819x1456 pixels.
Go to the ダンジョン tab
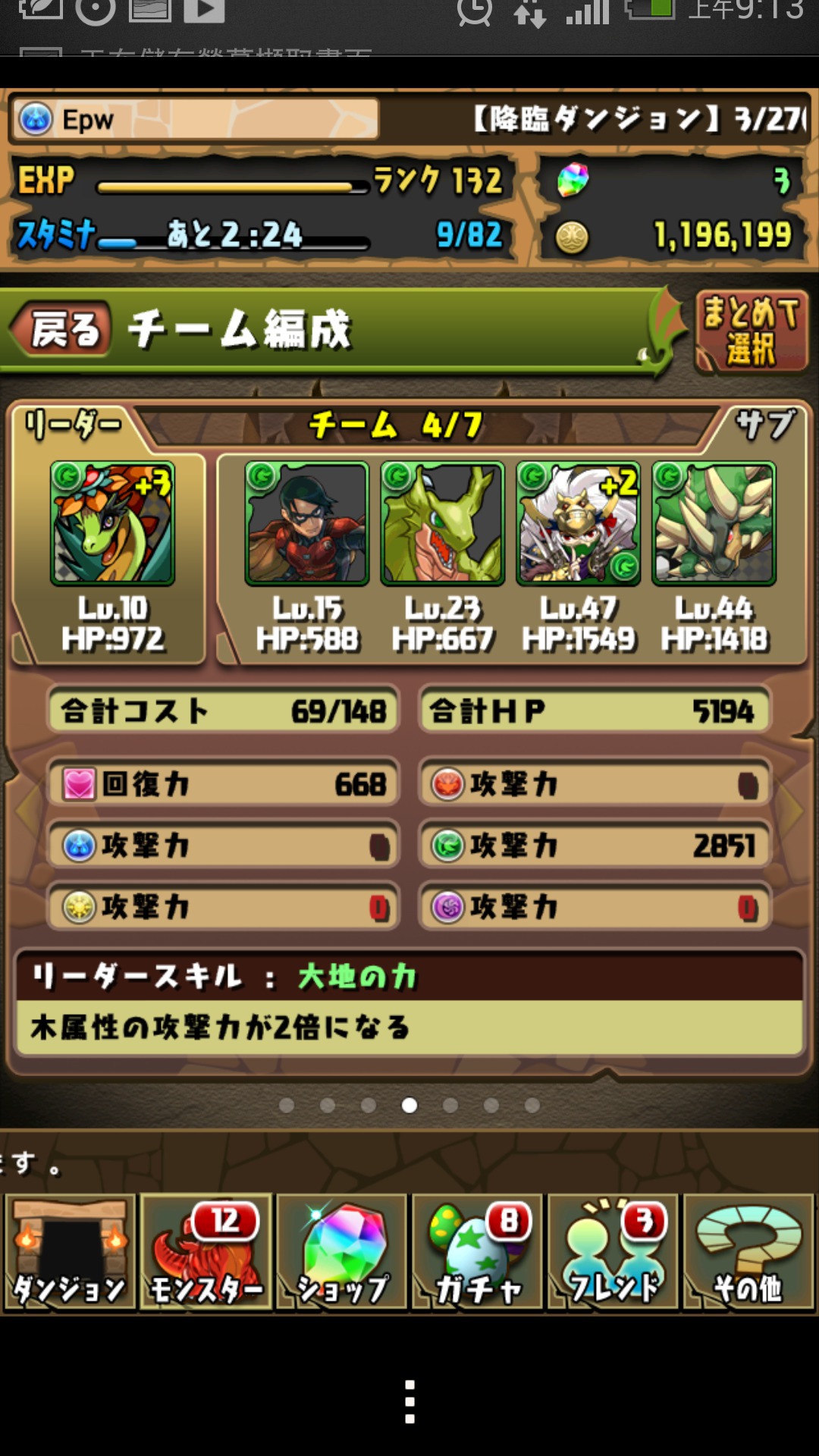(70, 1252)
